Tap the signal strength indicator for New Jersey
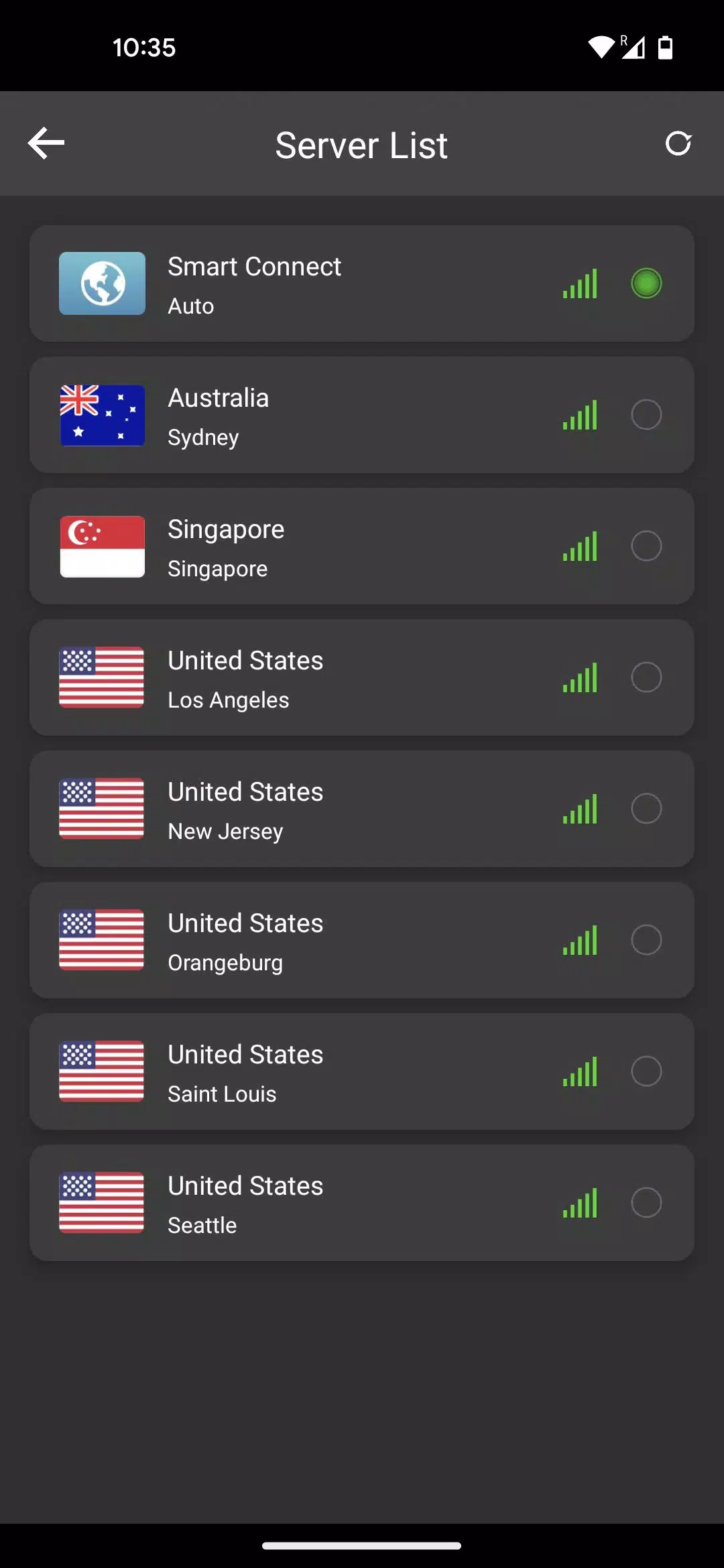 581,809
